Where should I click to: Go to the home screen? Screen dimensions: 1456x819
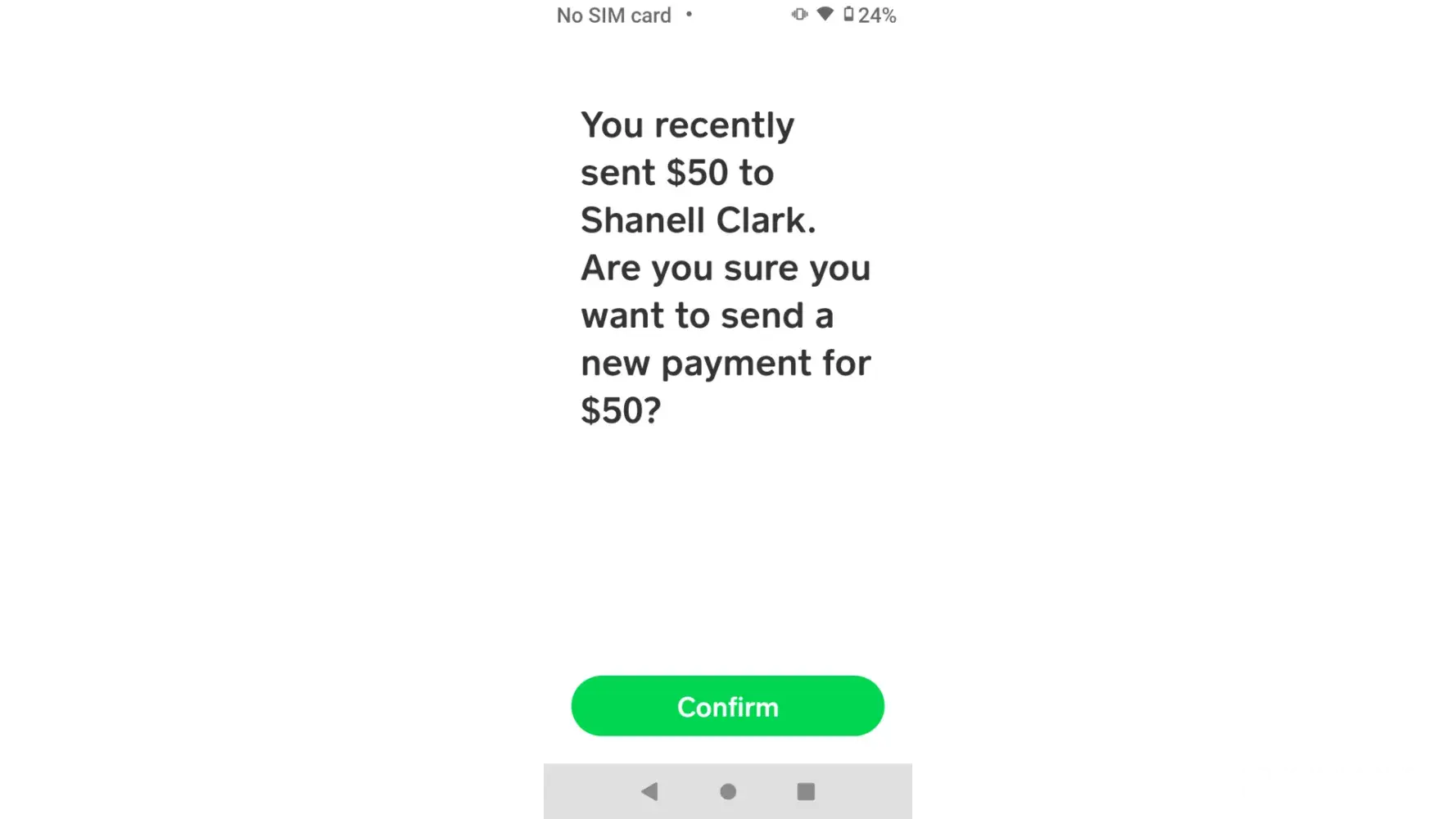coord(728,791)
